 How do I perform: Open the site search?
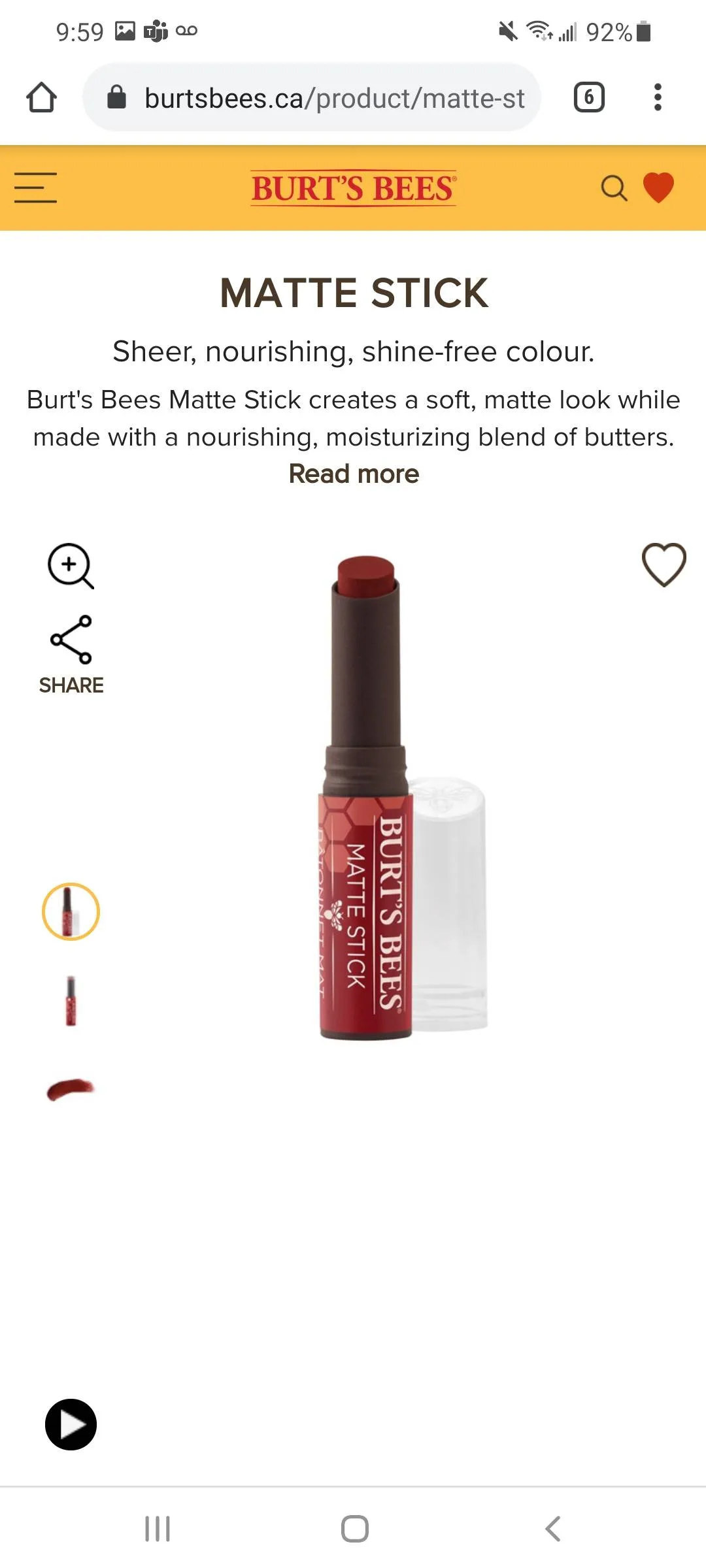613,188
